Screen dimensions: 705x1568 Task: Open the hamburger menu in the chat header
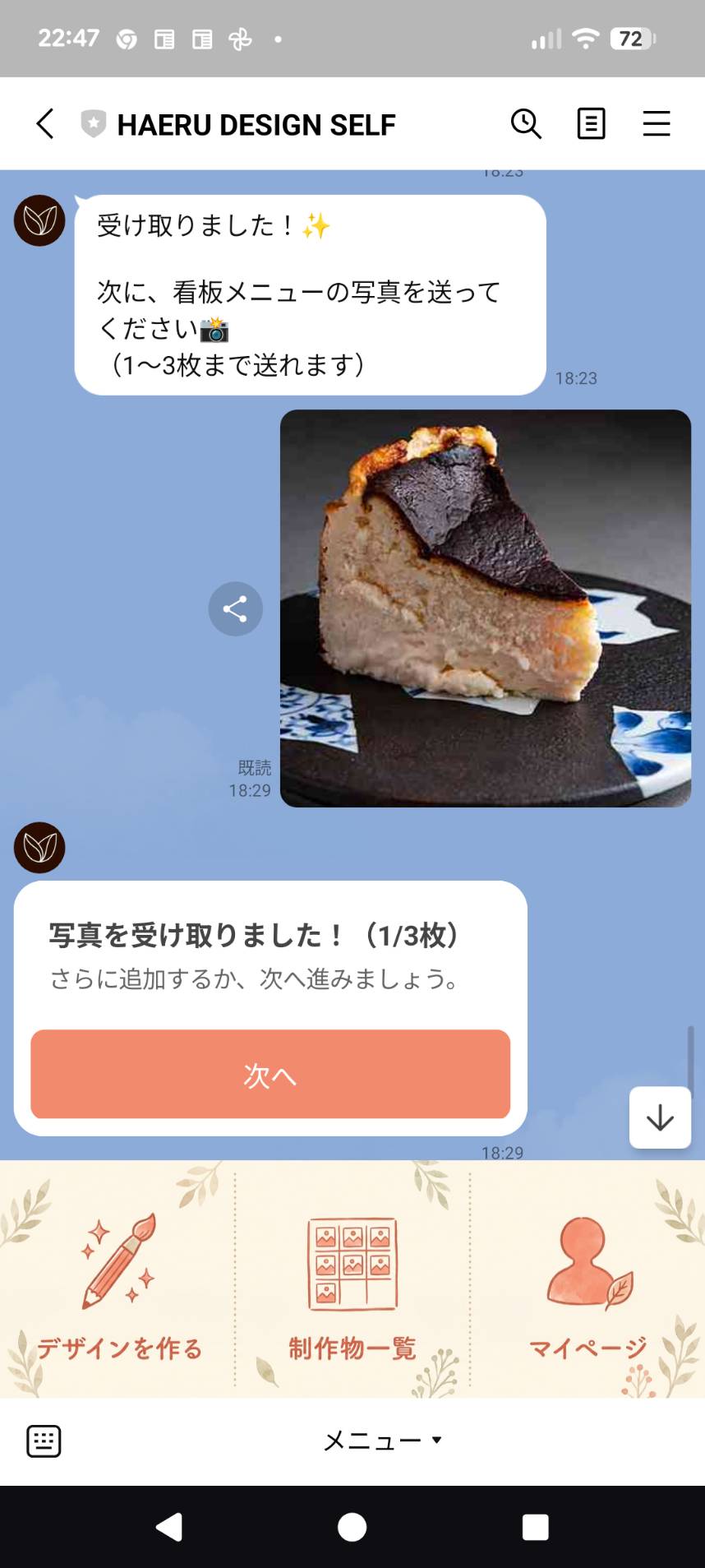coord(657,123)
